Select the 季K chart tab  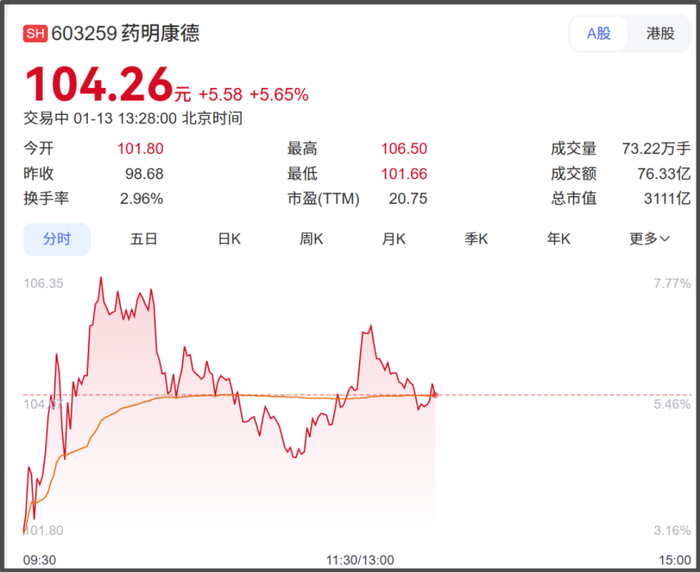coord(475,239)
